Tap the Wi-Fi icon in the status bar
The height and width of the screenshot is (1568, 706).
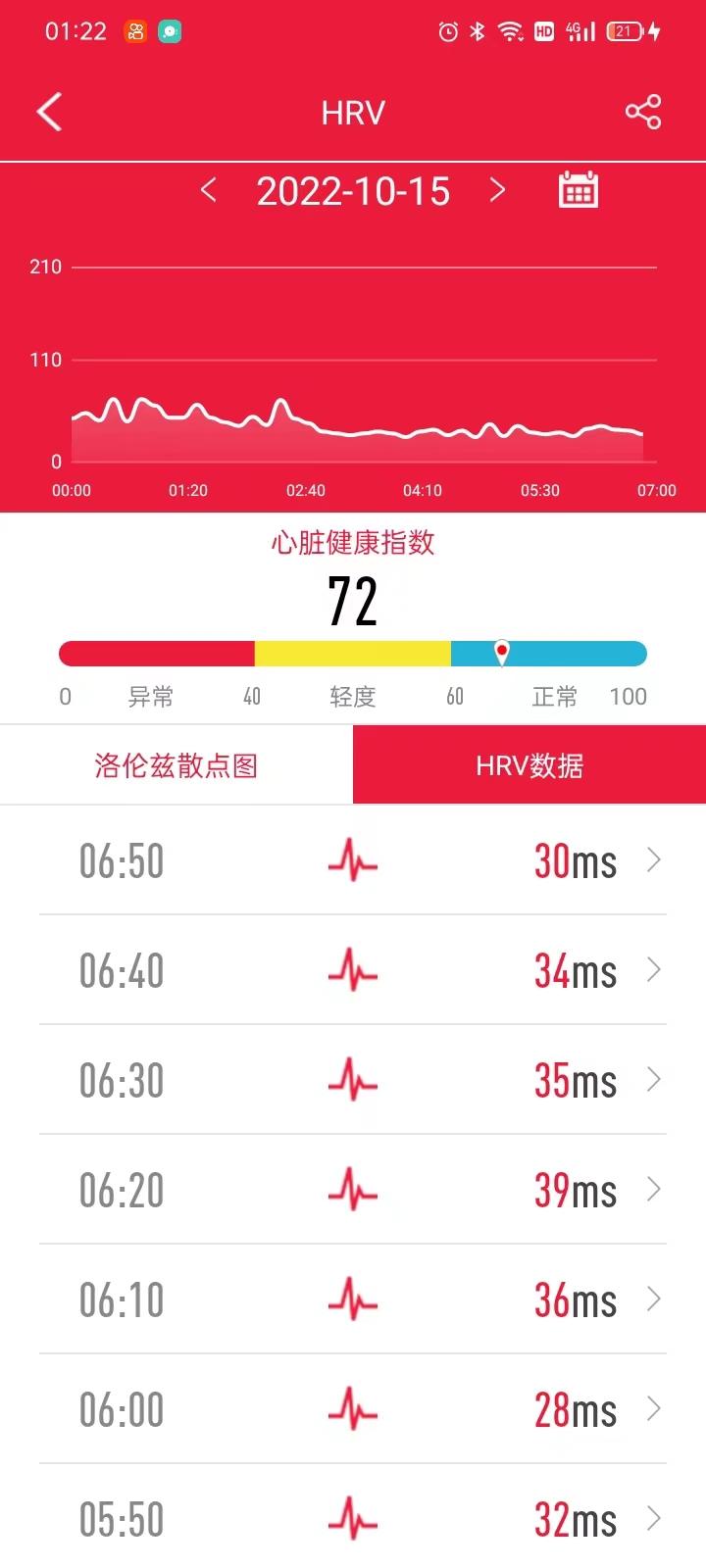coord(510,31)
